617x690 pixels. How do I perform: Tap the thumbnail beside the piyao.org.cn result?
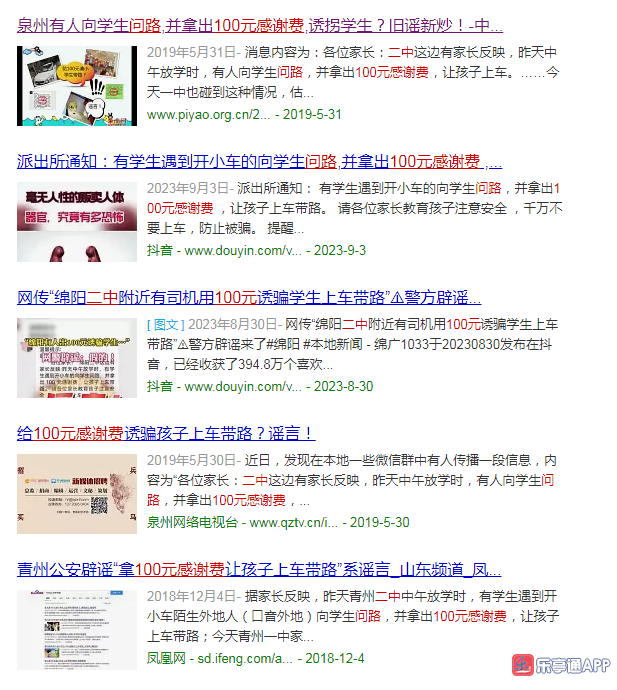click(77, 85)
